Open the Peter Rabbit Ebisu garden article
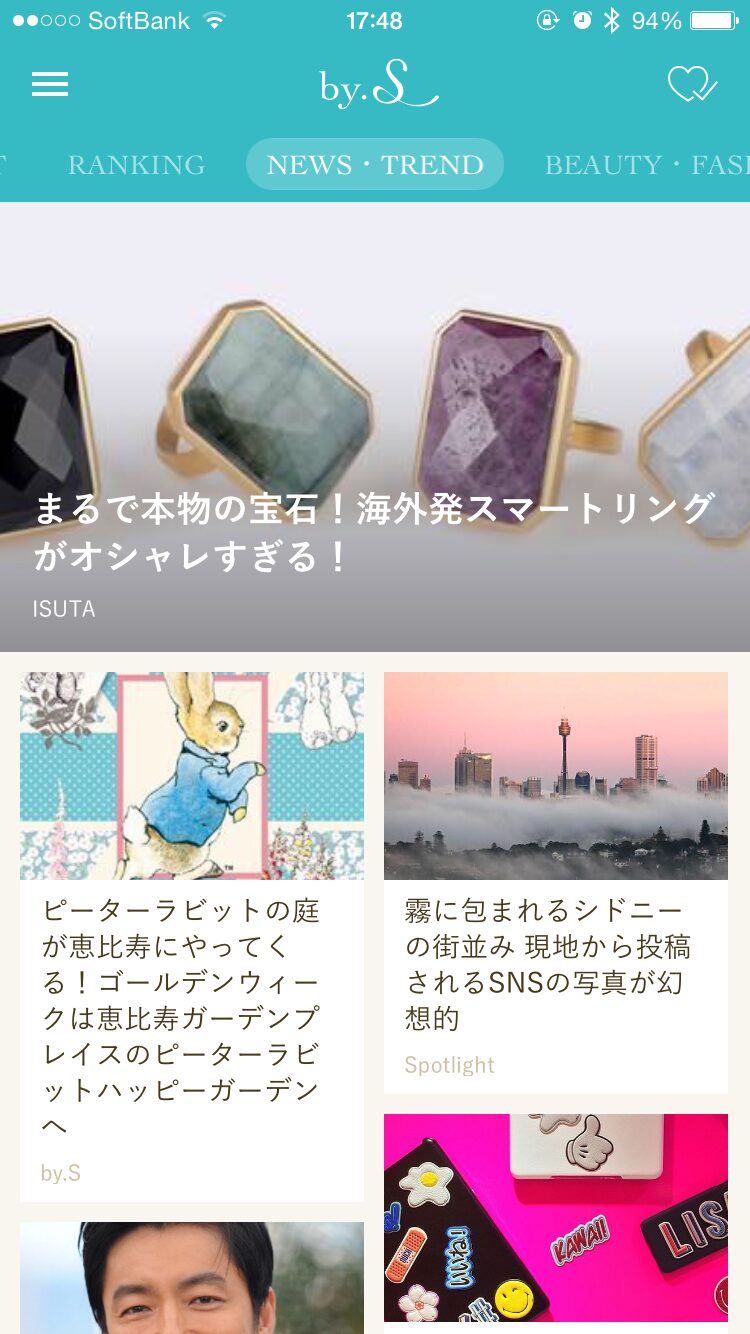Screen dimensions: 750x1334 192,937
